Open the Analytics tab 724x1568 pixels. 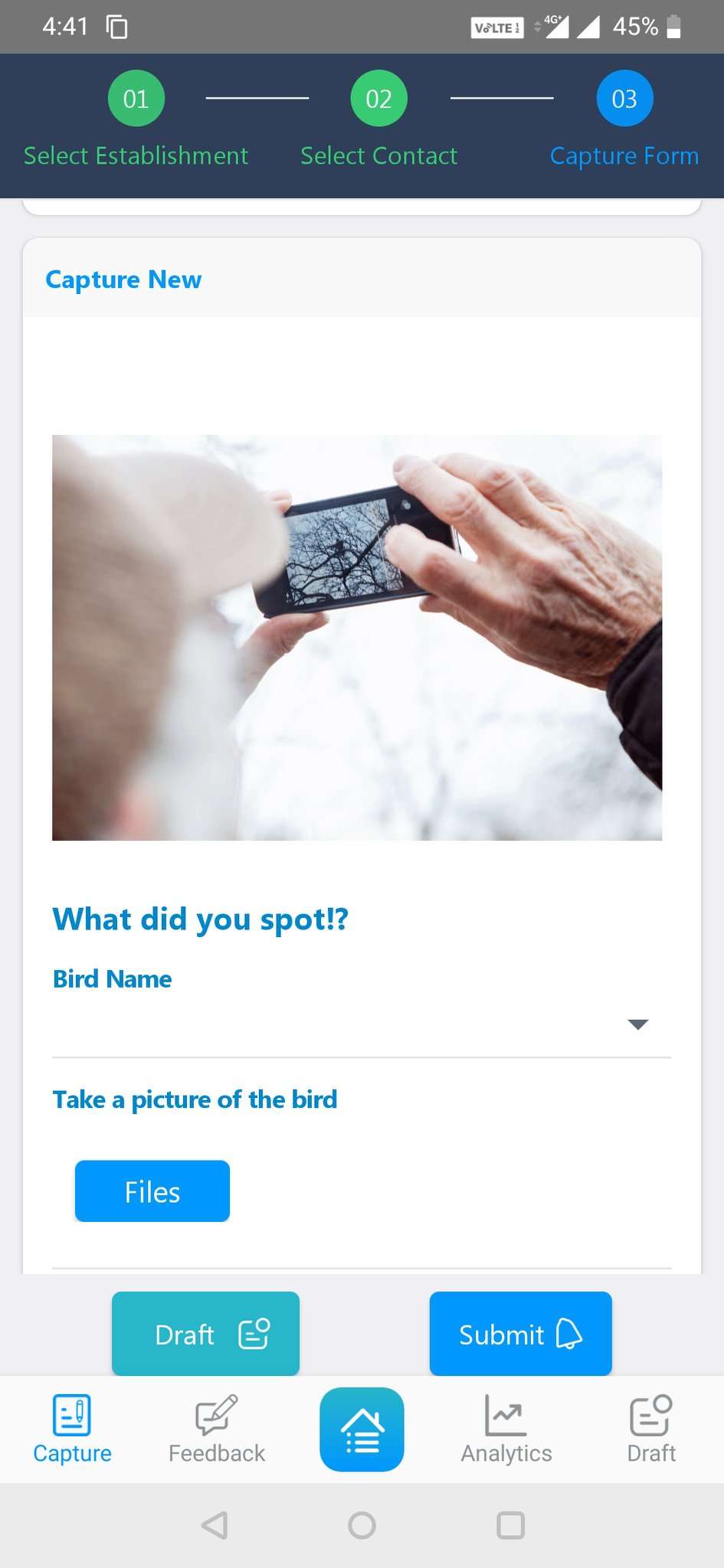[506, 1430]
